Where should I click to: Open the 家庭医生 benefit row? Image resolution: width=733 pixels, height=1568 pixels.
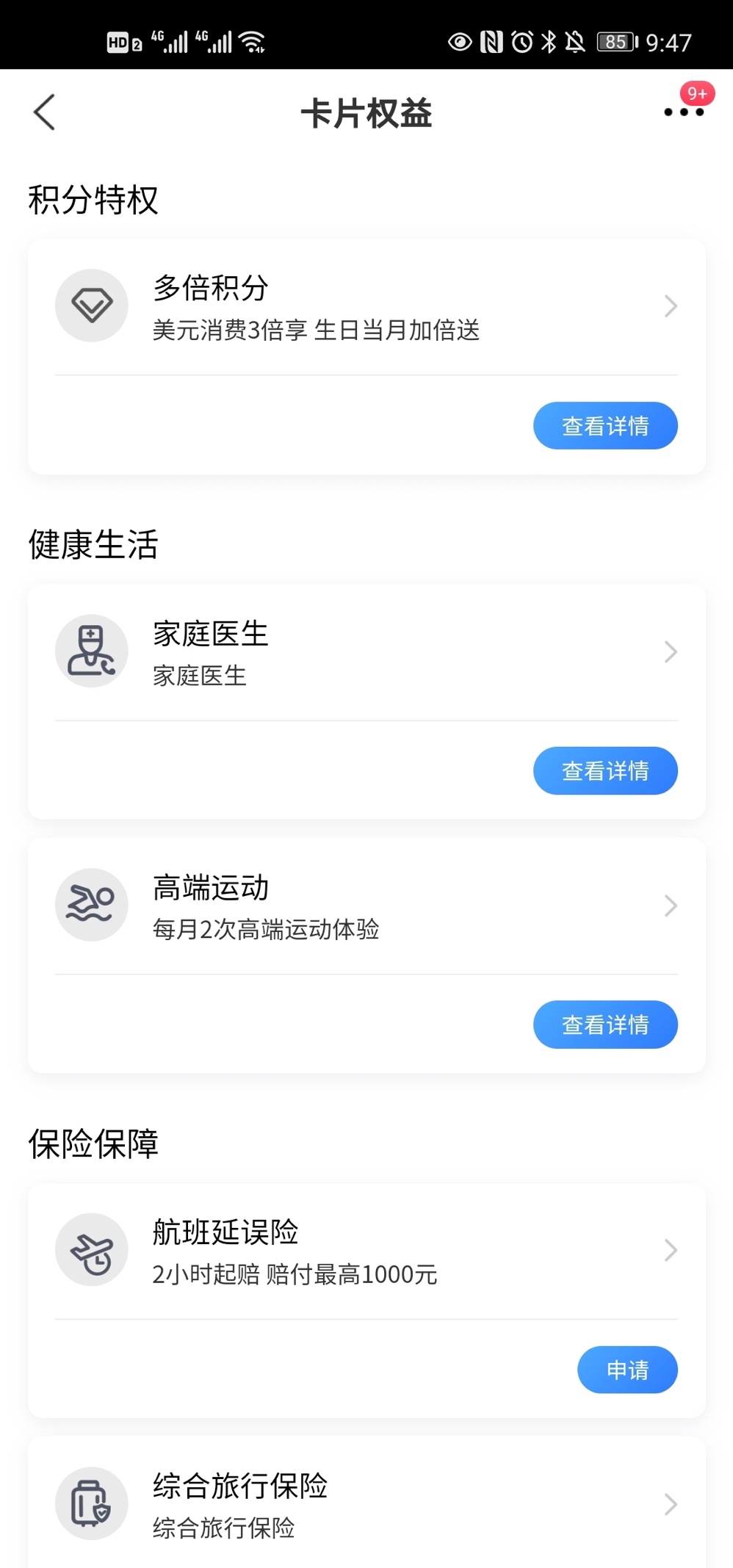[x=366, y=651]
